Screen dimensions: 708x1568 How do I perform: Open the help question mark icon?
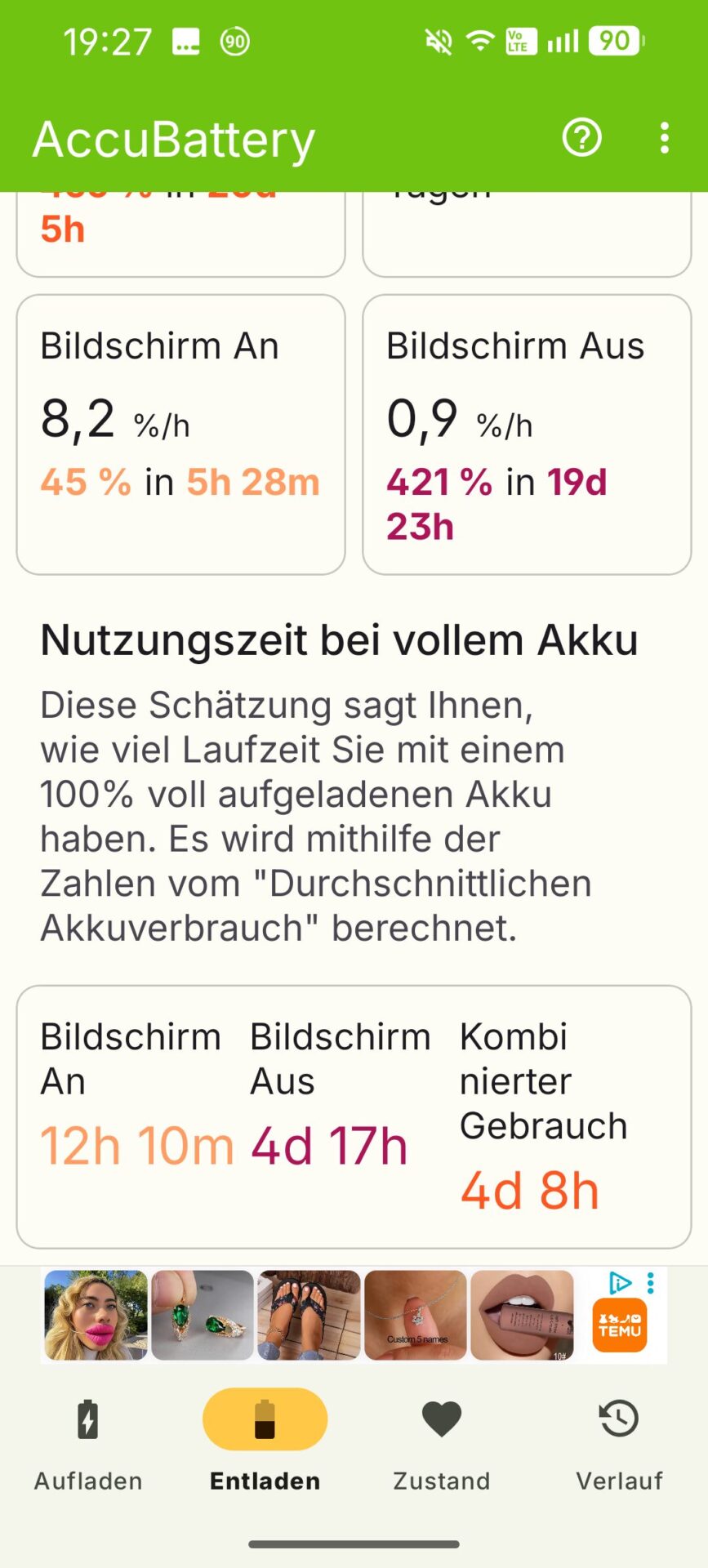click(x=581, y=138)
